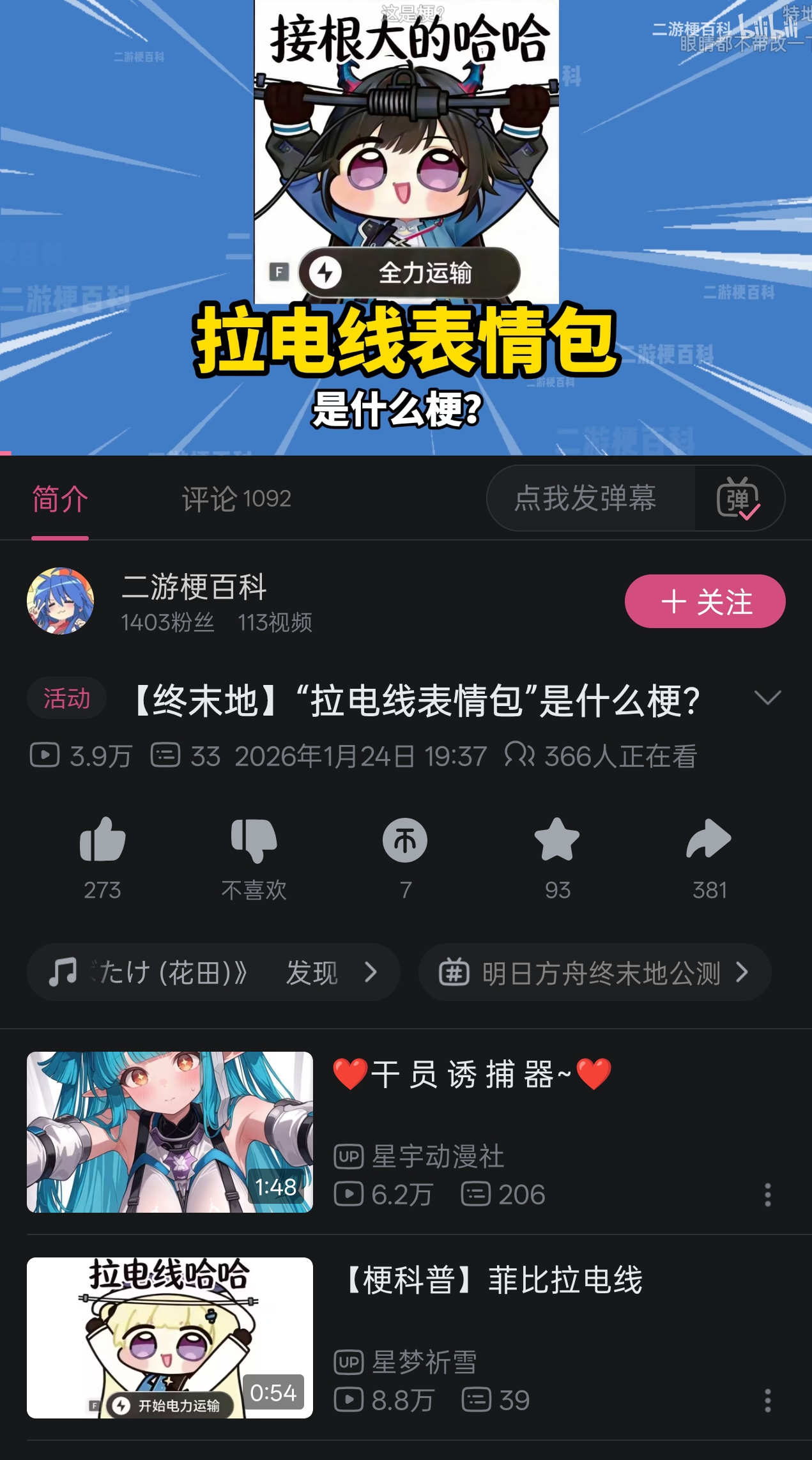Expand the video title description
This screenshot has width=812, height=1460.
(x=767, y=698)
